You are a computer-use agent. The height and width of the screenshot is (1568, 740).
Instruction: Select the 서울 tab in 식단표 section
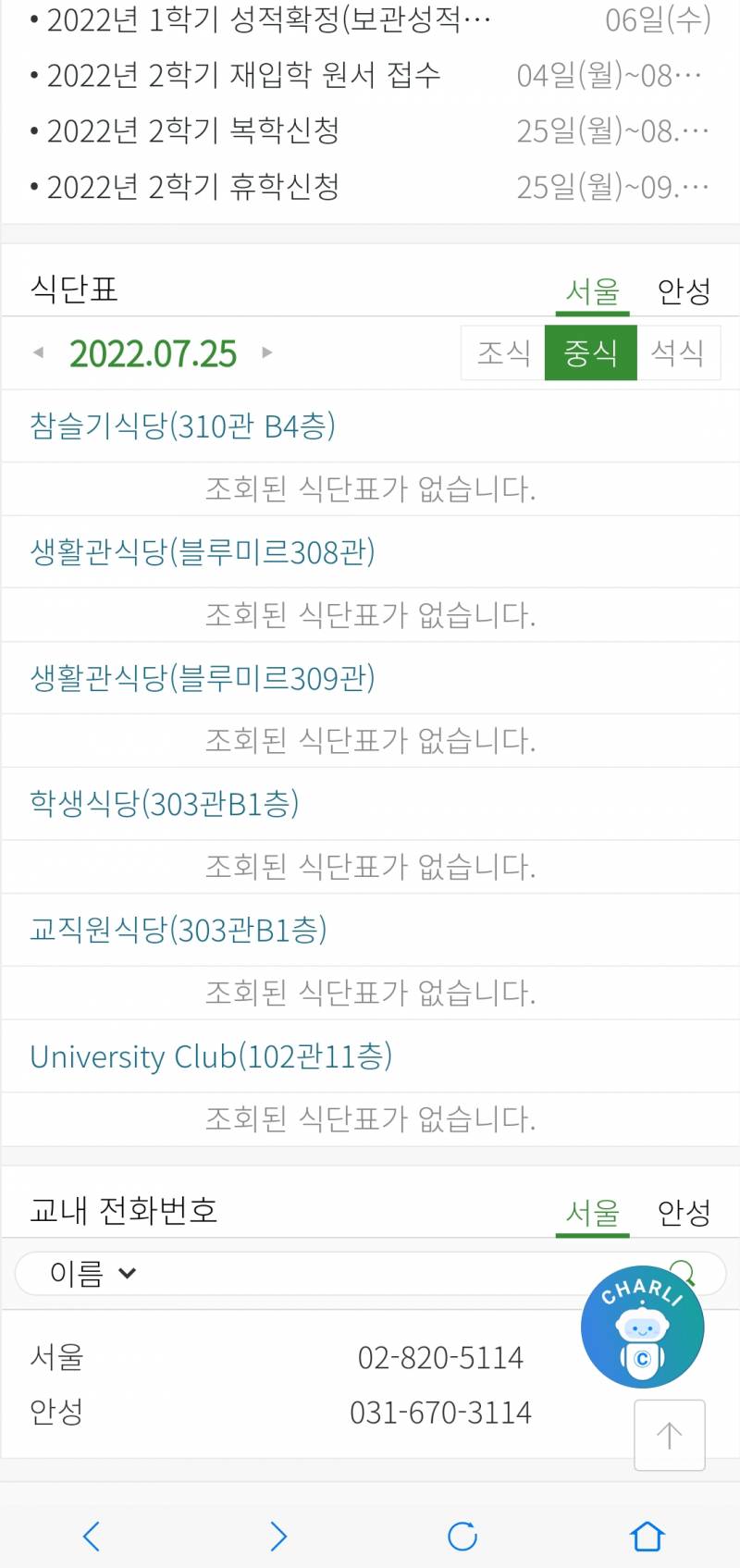coord(592,290)
